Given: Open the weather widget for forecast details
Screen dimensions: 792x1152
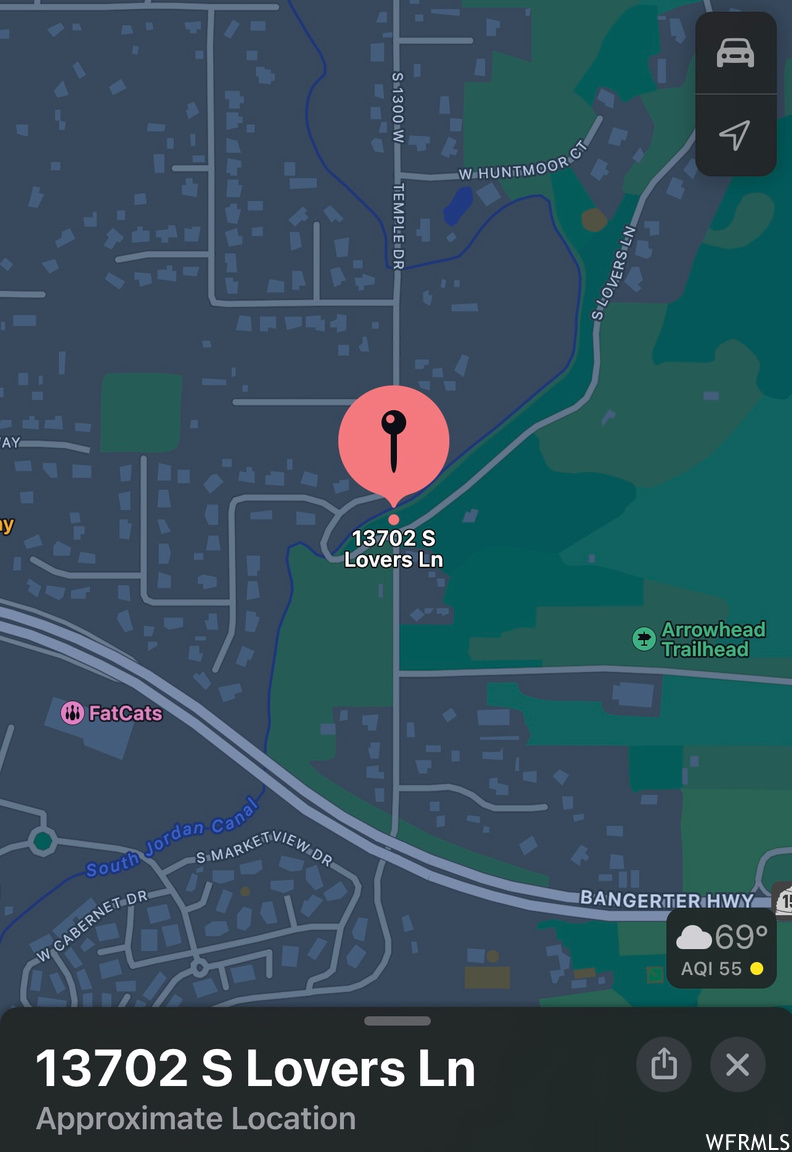Looking at the screenshot, I should pos(720,948).
